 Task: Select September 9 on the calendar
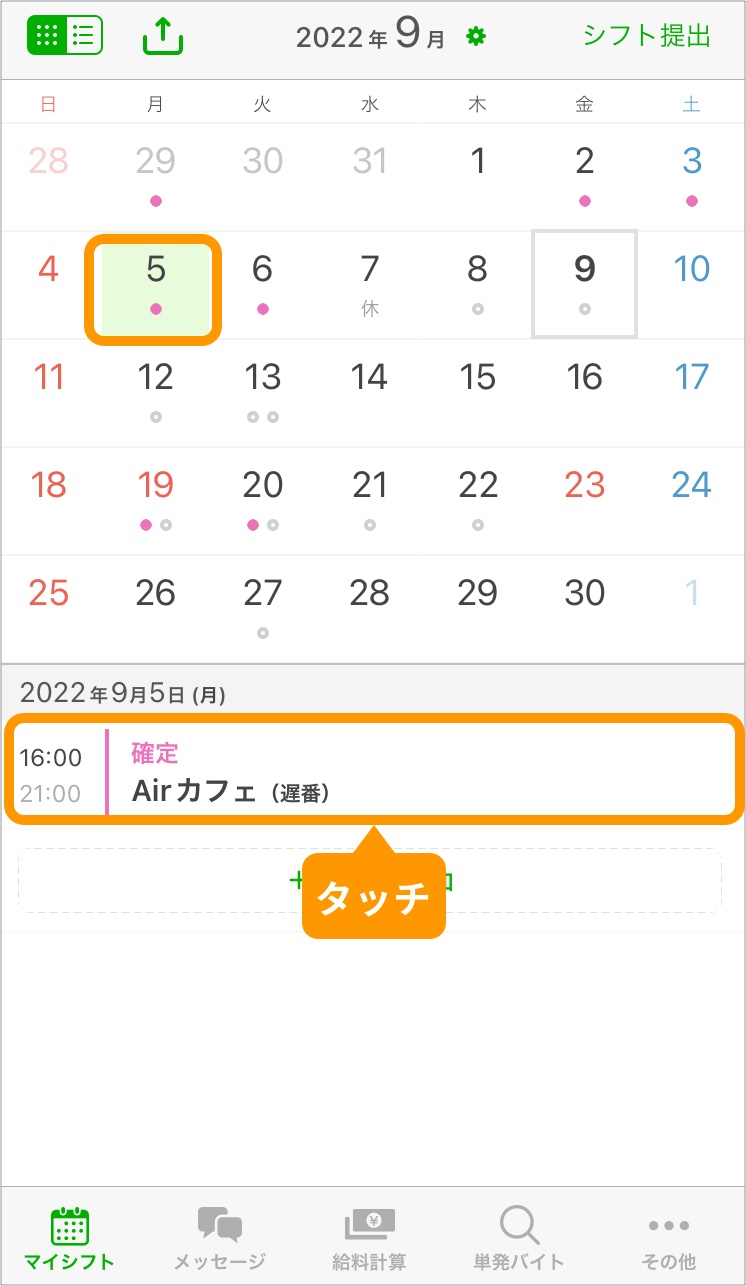click(x=584, y=283)
